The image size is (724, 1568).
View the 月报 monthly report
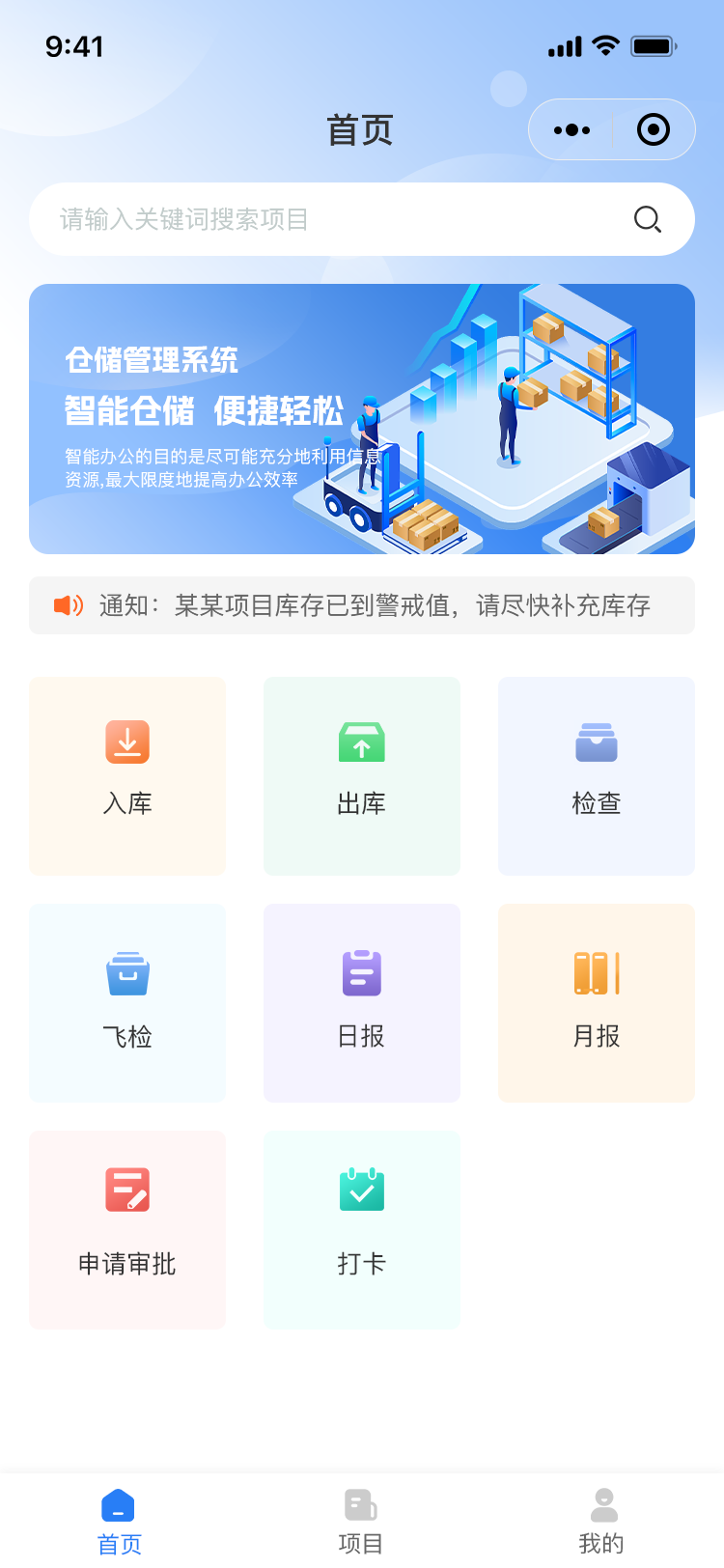(597, 1002)
